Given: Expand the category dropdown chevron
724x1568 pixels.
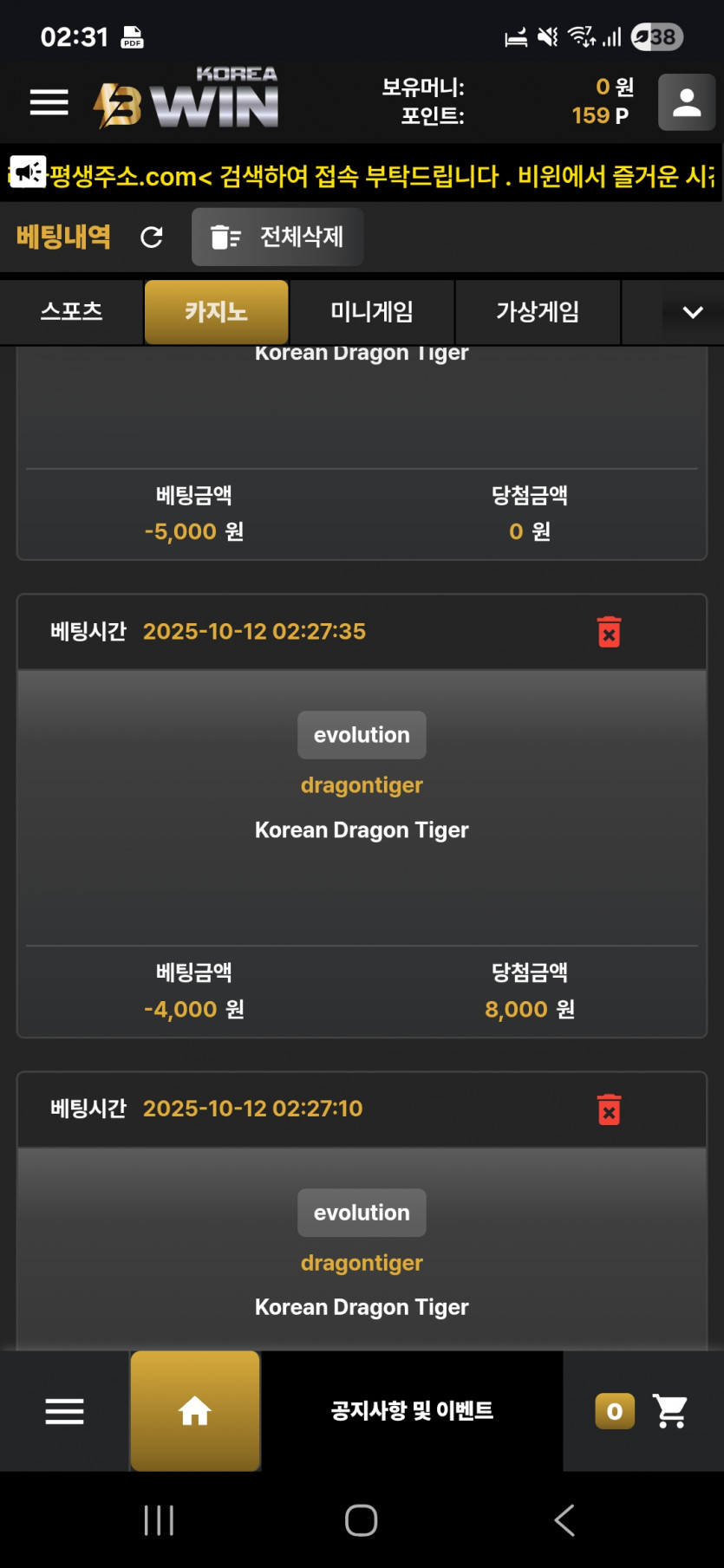Looking at the screenshot, I should click(x=692, y=313).
